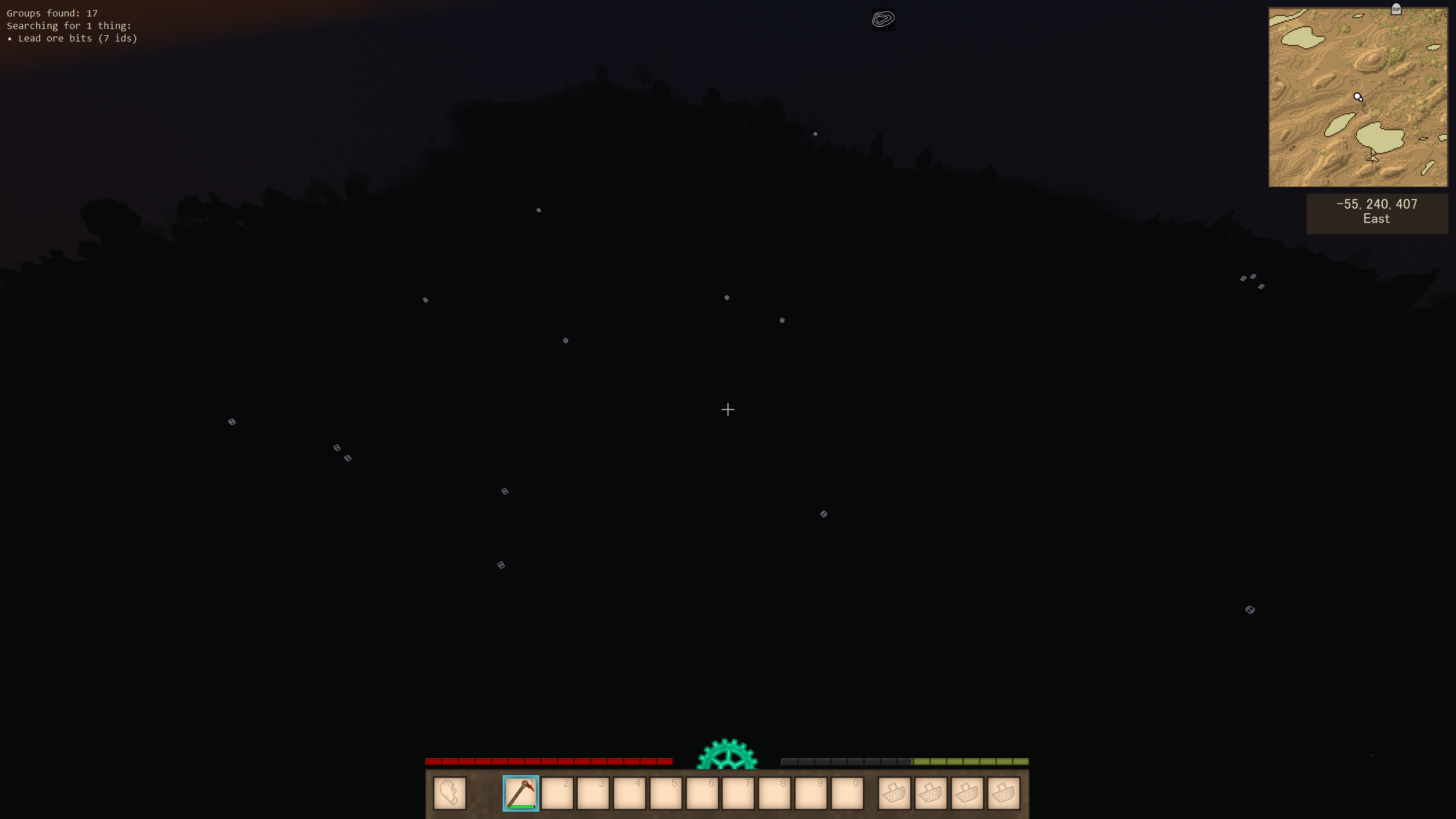Select empty hotbar slot 5
The image size is (1456, 819).
coord(666,793)
